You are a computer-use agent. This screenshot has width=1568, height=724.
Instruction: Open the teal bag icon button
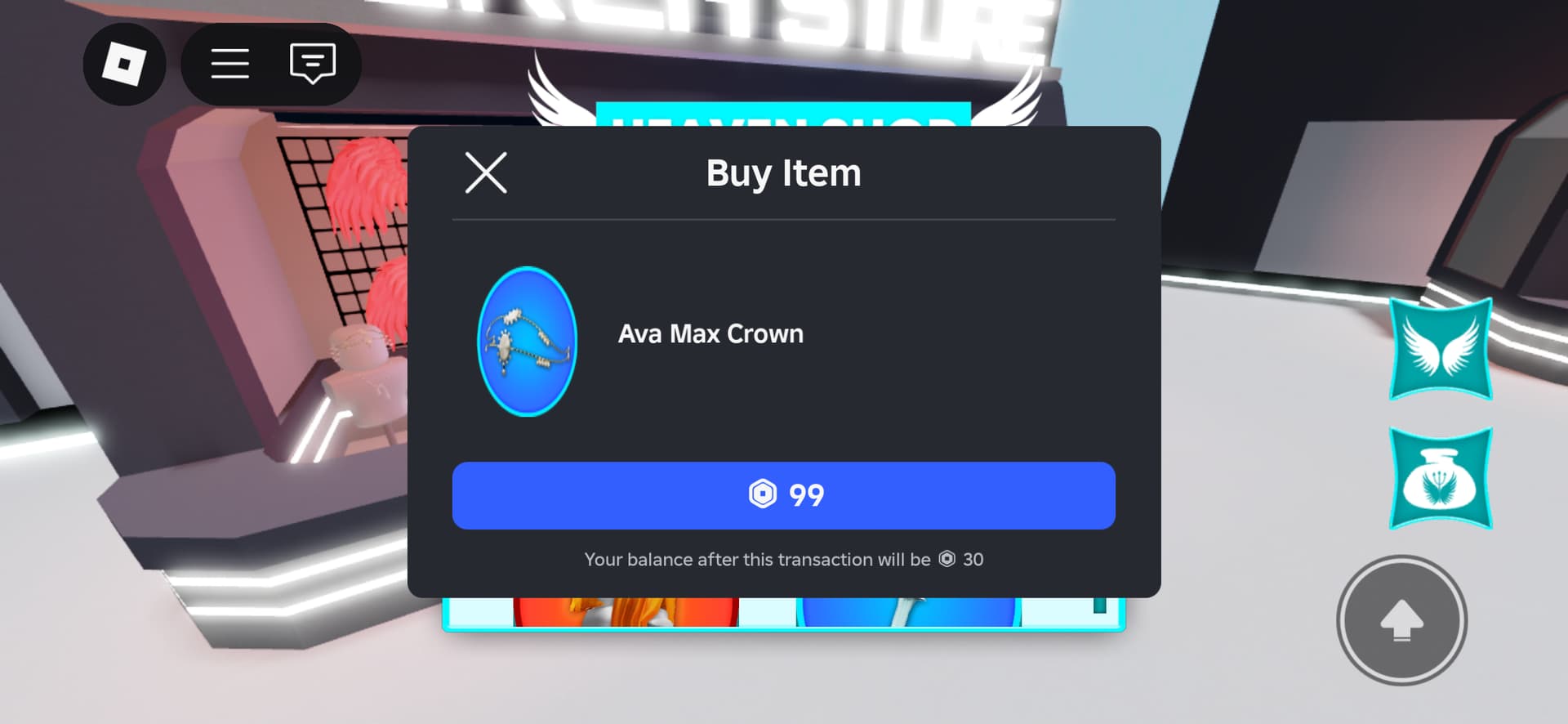pos(1441,479)
